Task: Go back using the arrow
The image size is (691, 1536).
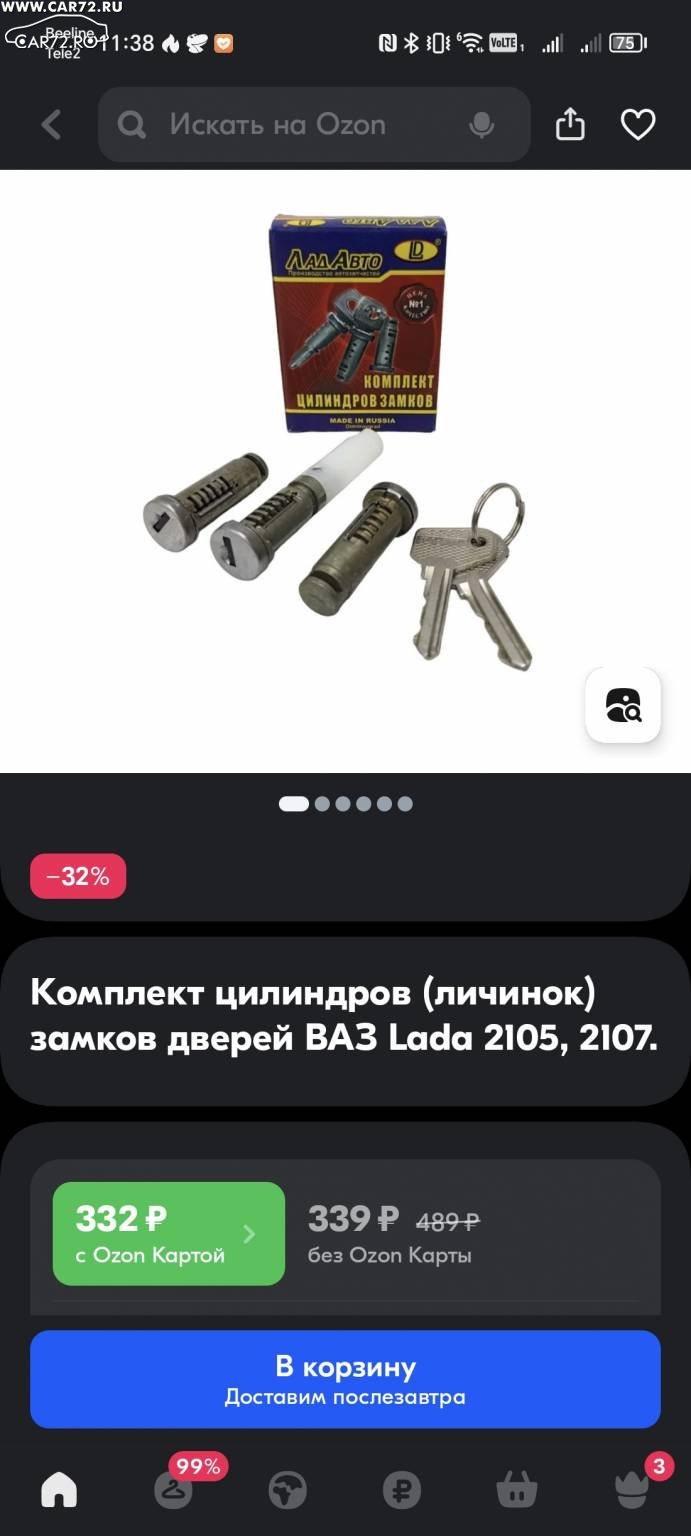Action: [51, 125]
